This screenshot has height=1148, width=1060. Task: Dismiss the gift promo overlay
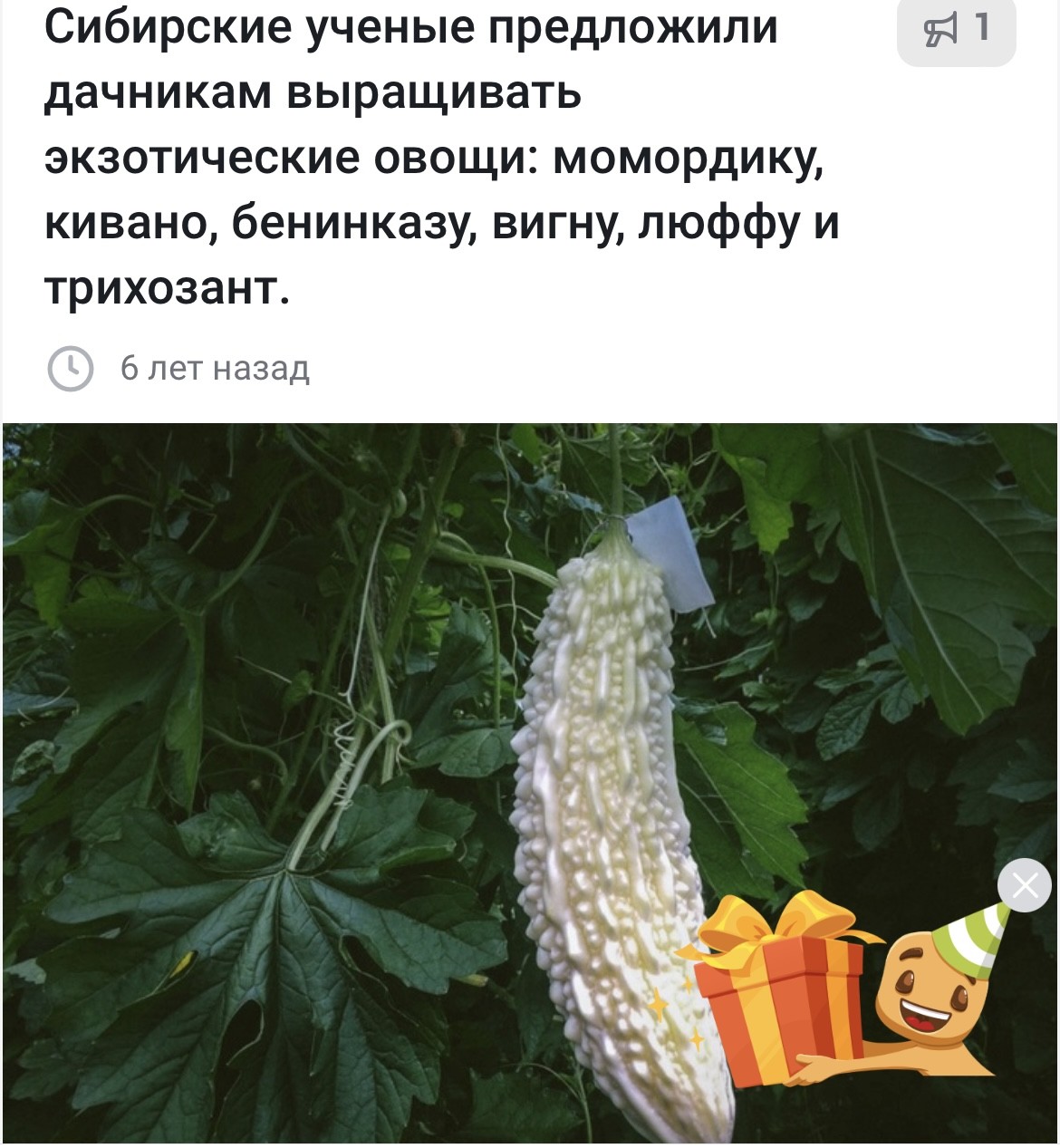coord(1024,885)
